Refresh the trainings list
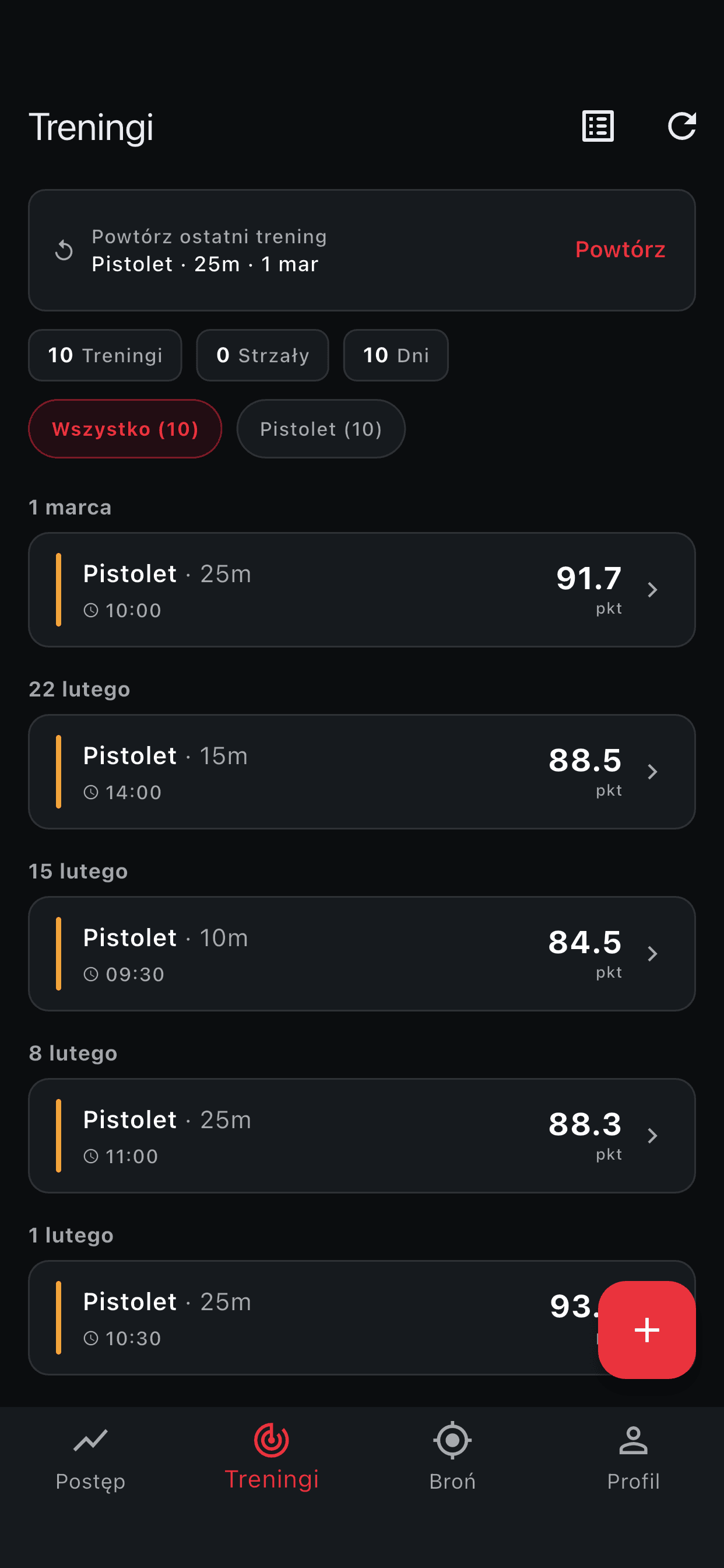This screenshot has width=724, height=1568. (x=683, y=126)
